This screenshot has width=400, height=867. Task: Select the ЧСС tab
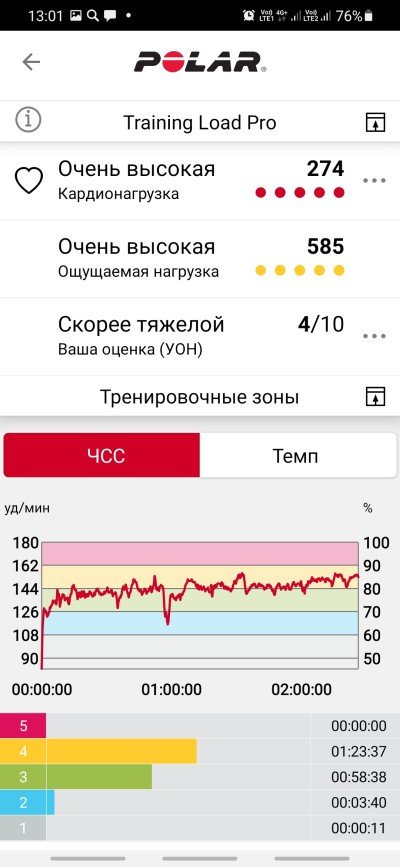[102, 456]
